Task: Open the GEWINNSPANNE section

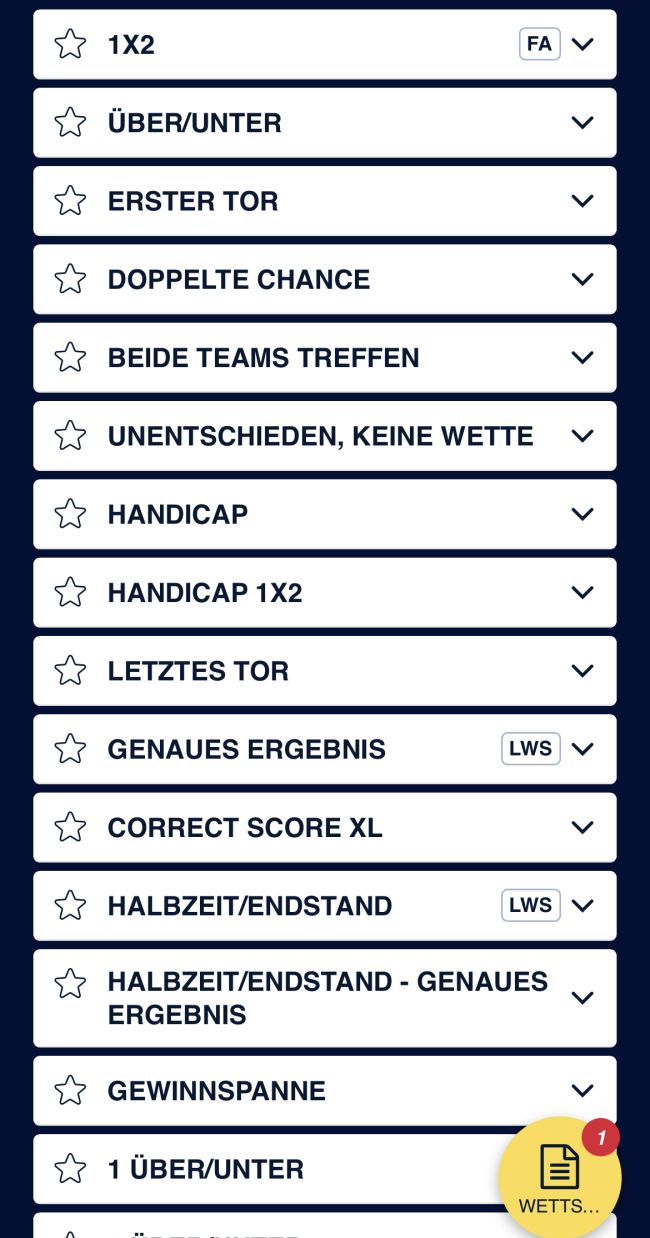Action: tap(582, 1090)
